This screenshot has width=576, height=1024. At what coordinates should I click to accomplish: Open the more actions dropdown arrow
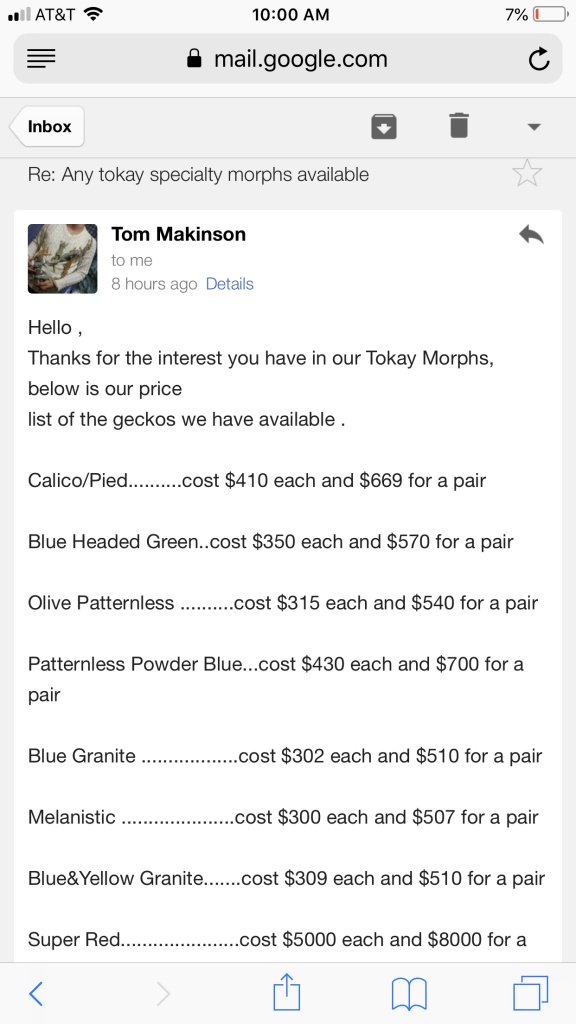point(534,127)
